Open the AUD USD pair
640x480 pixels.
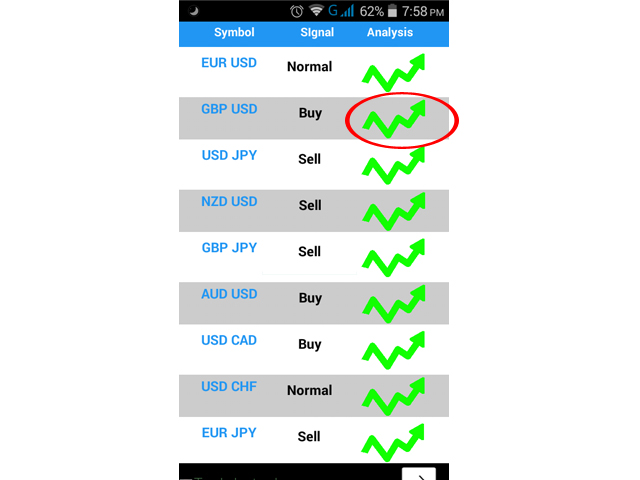229,294
